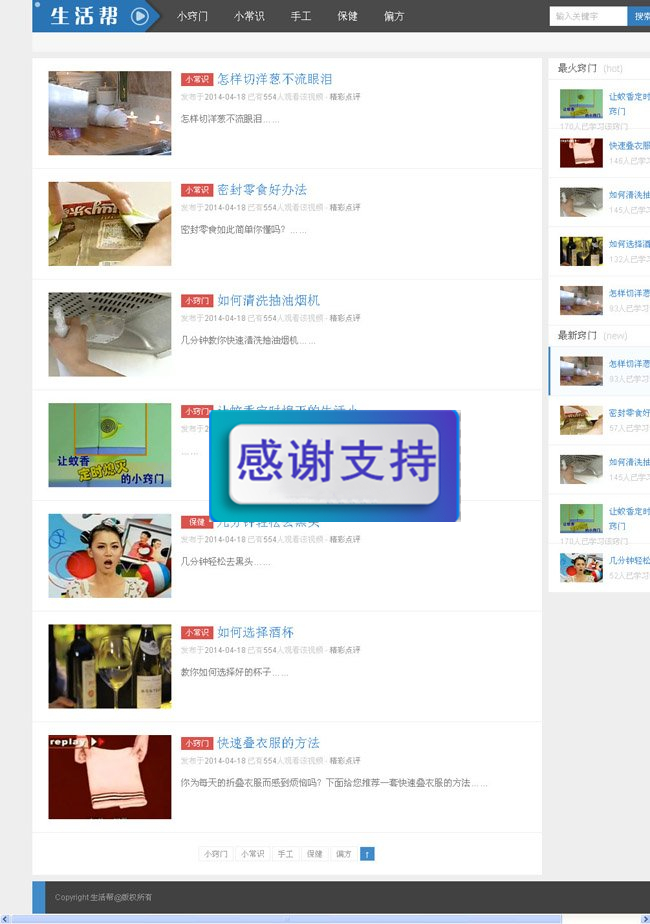
Task: Open the article 密封零食好办法
Action: pyautogui.click(x=262, y=190)
